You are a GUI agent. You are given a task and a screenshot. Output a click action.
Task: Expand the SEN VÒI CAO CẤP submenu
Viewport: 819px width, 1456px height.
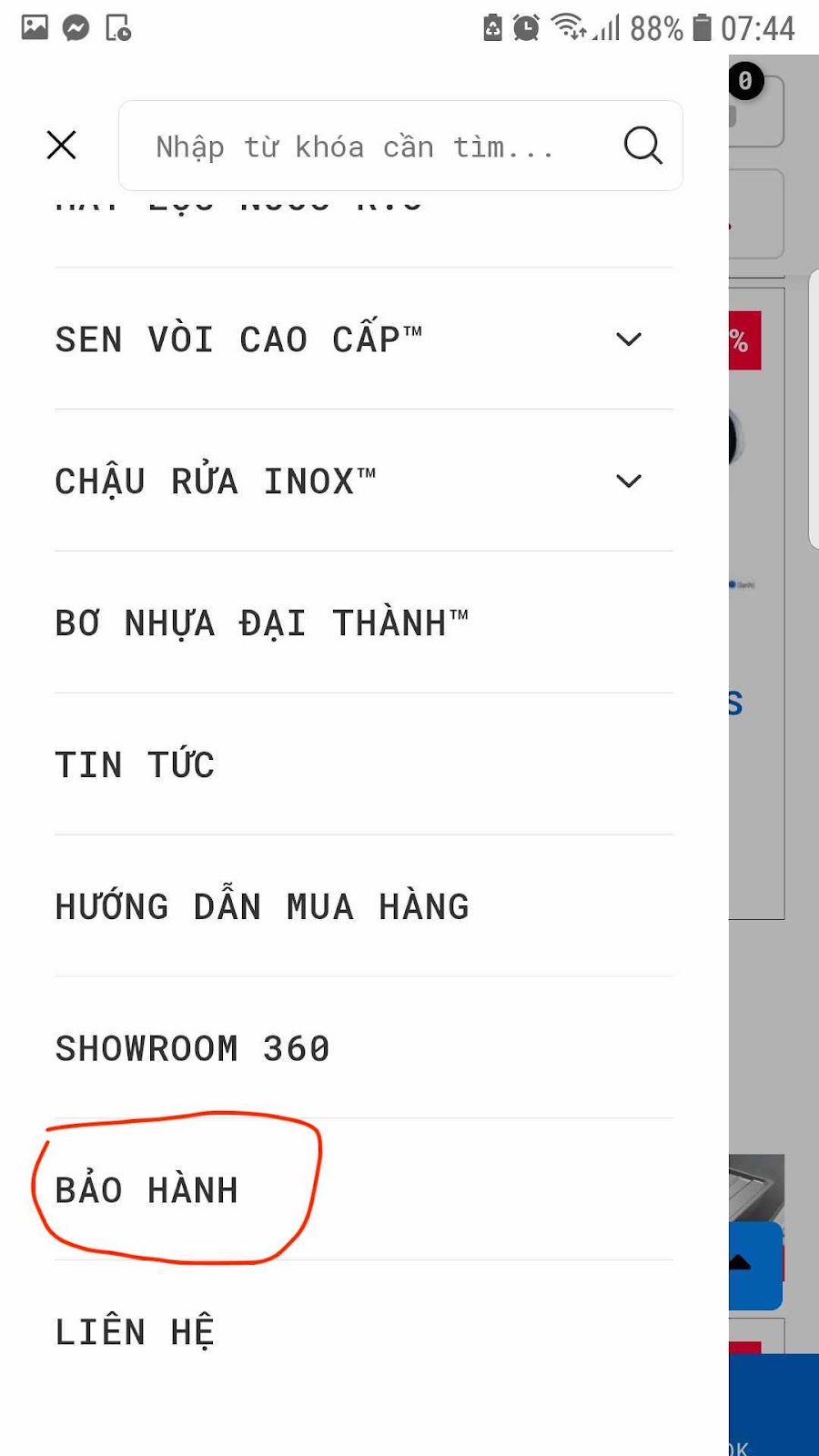629,339
